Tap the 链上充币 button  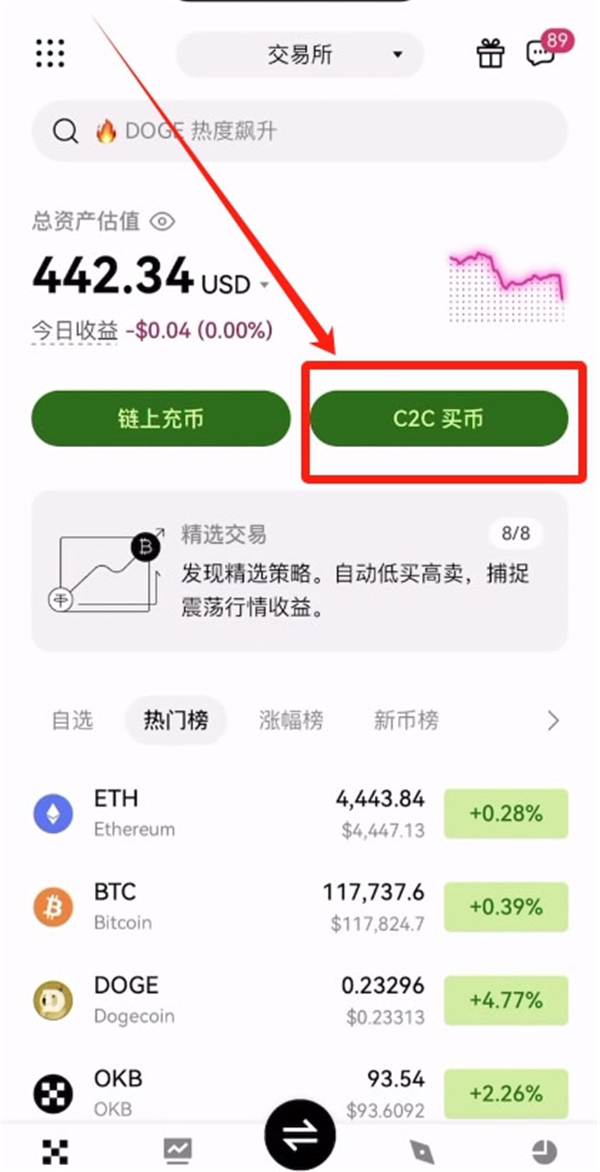pyautogui.click(x=160, y=418)
